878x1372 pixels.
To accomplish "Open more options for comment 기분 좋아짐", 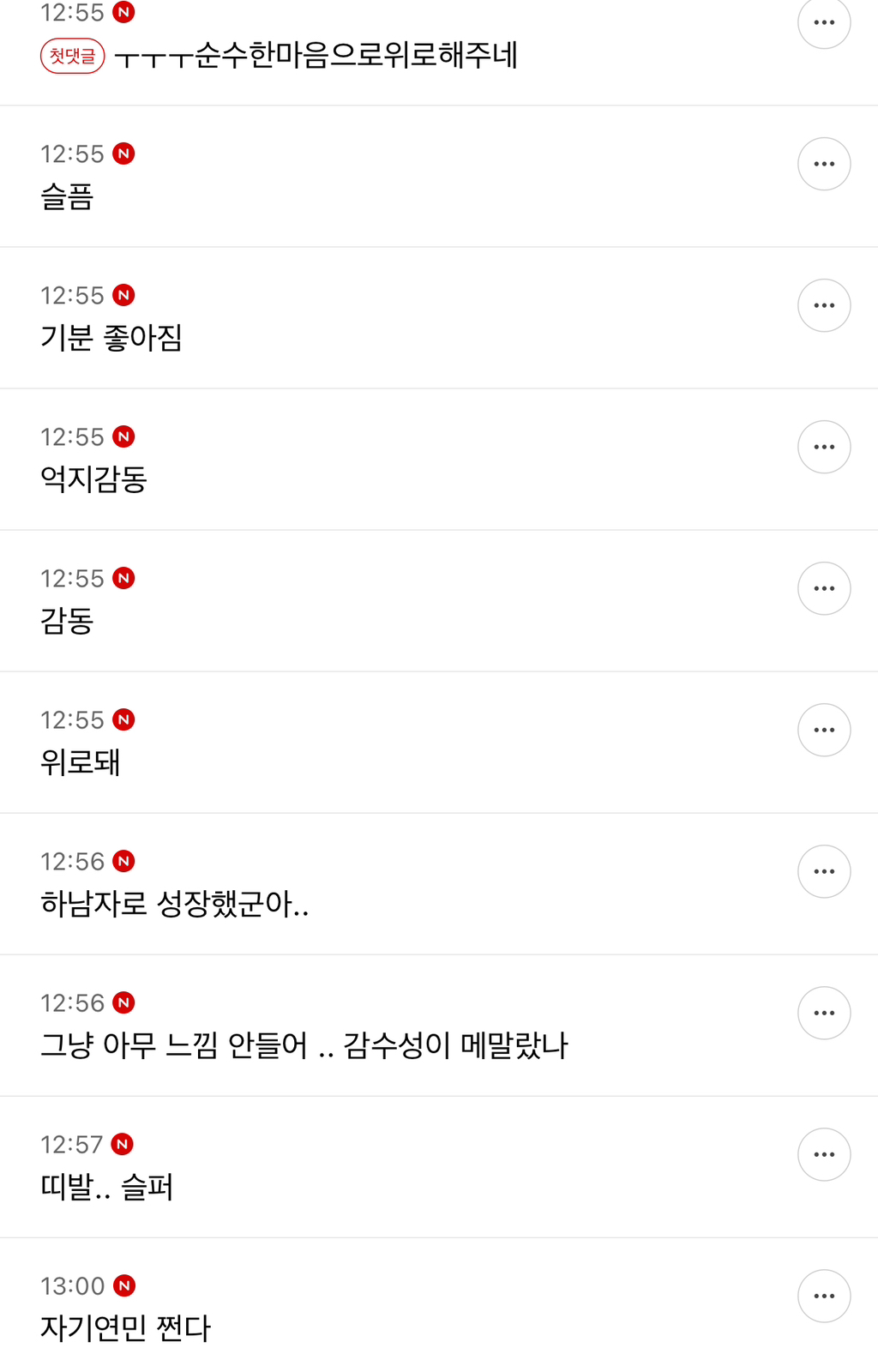I will [824, 305].
